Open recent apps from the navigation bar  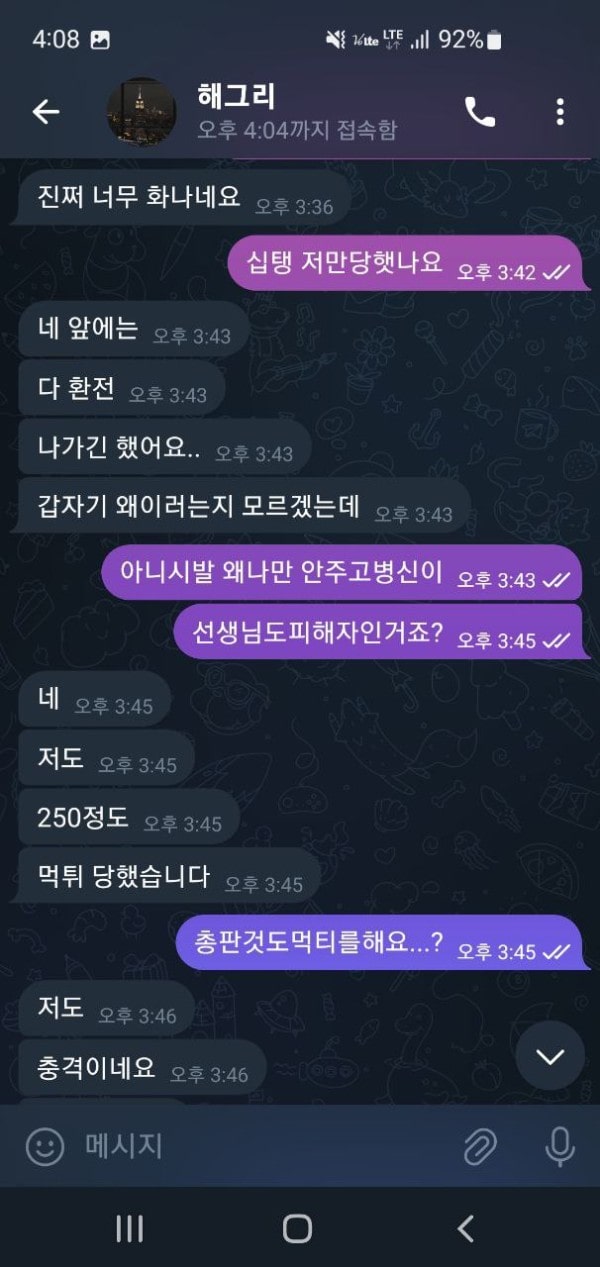pos(130,1228)
